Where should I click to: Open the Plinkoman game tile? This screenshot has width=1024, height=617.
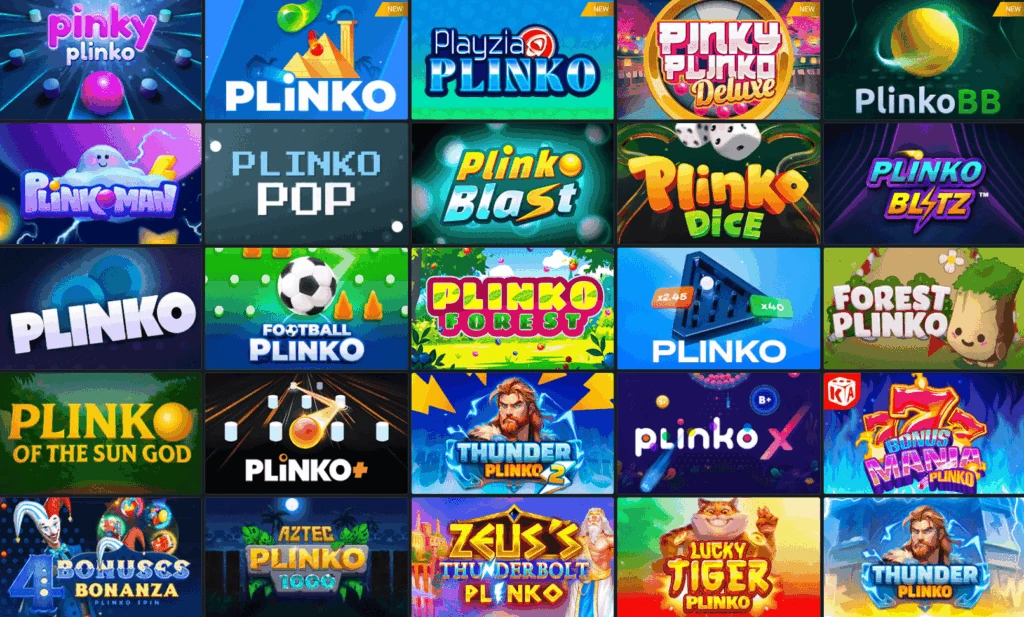[100, 183]
